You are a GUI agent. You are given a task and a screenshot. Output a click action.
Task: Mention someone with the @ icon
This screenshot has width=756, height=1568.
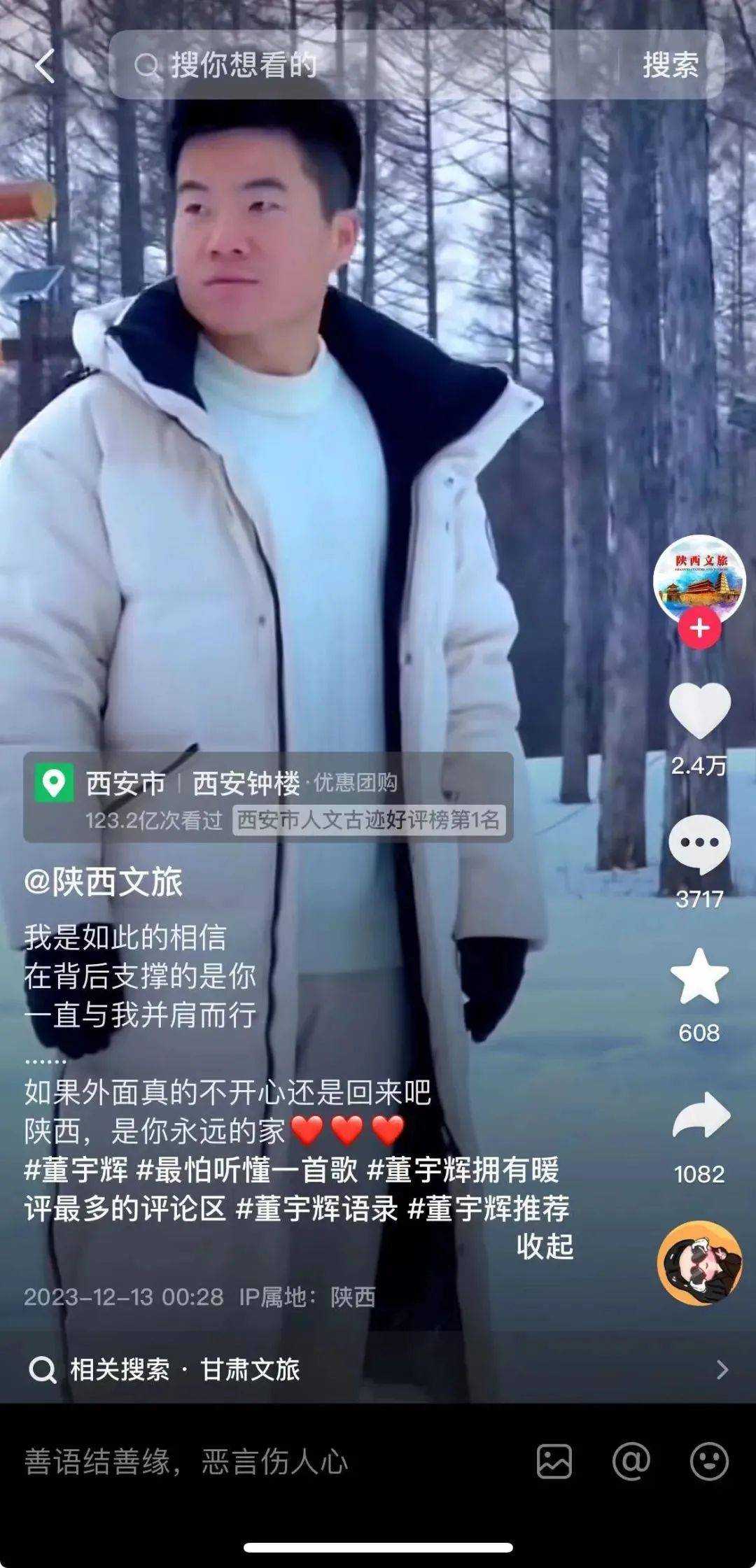click(x=631, y=1462)
